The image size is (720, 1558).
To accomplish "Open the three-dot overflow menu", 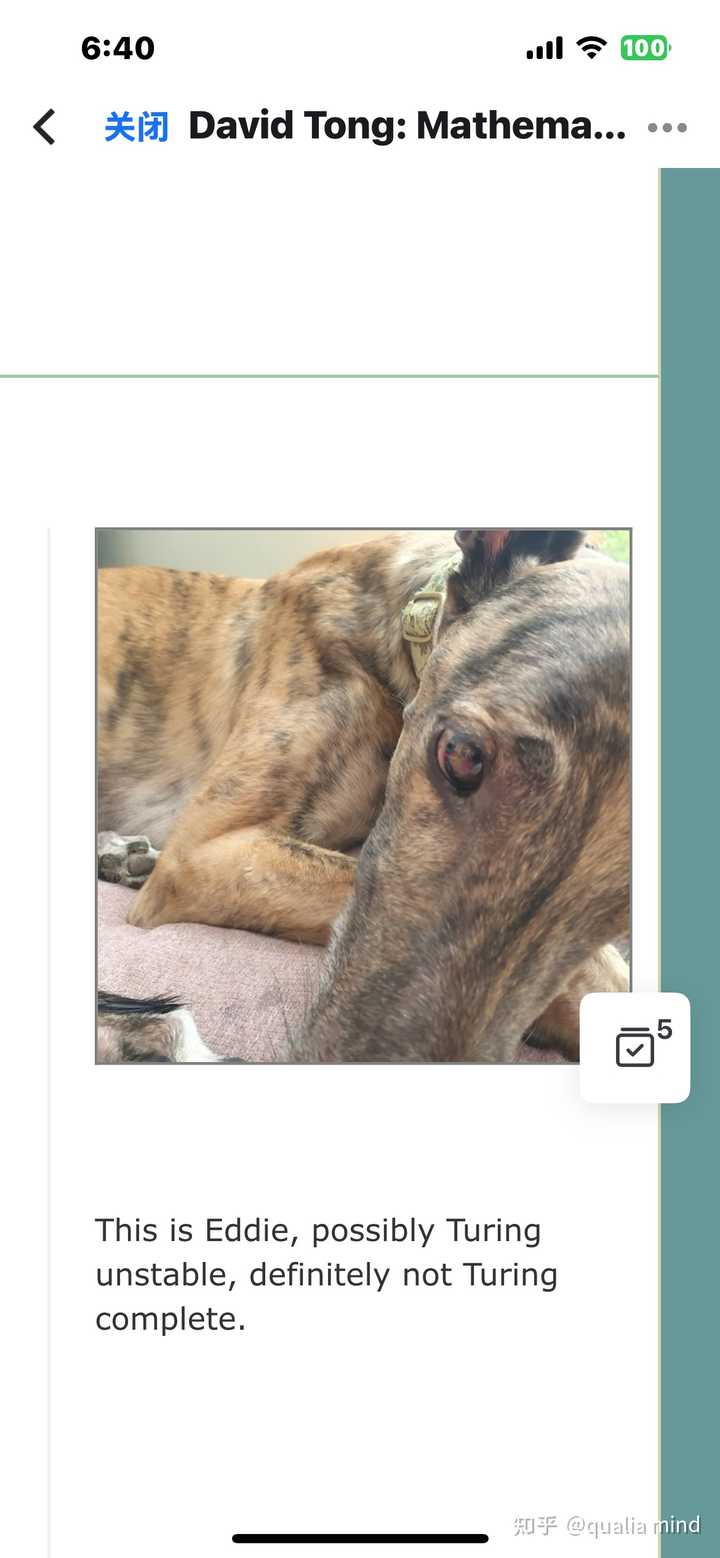I will pyautogui.click(x=667, y=127).
